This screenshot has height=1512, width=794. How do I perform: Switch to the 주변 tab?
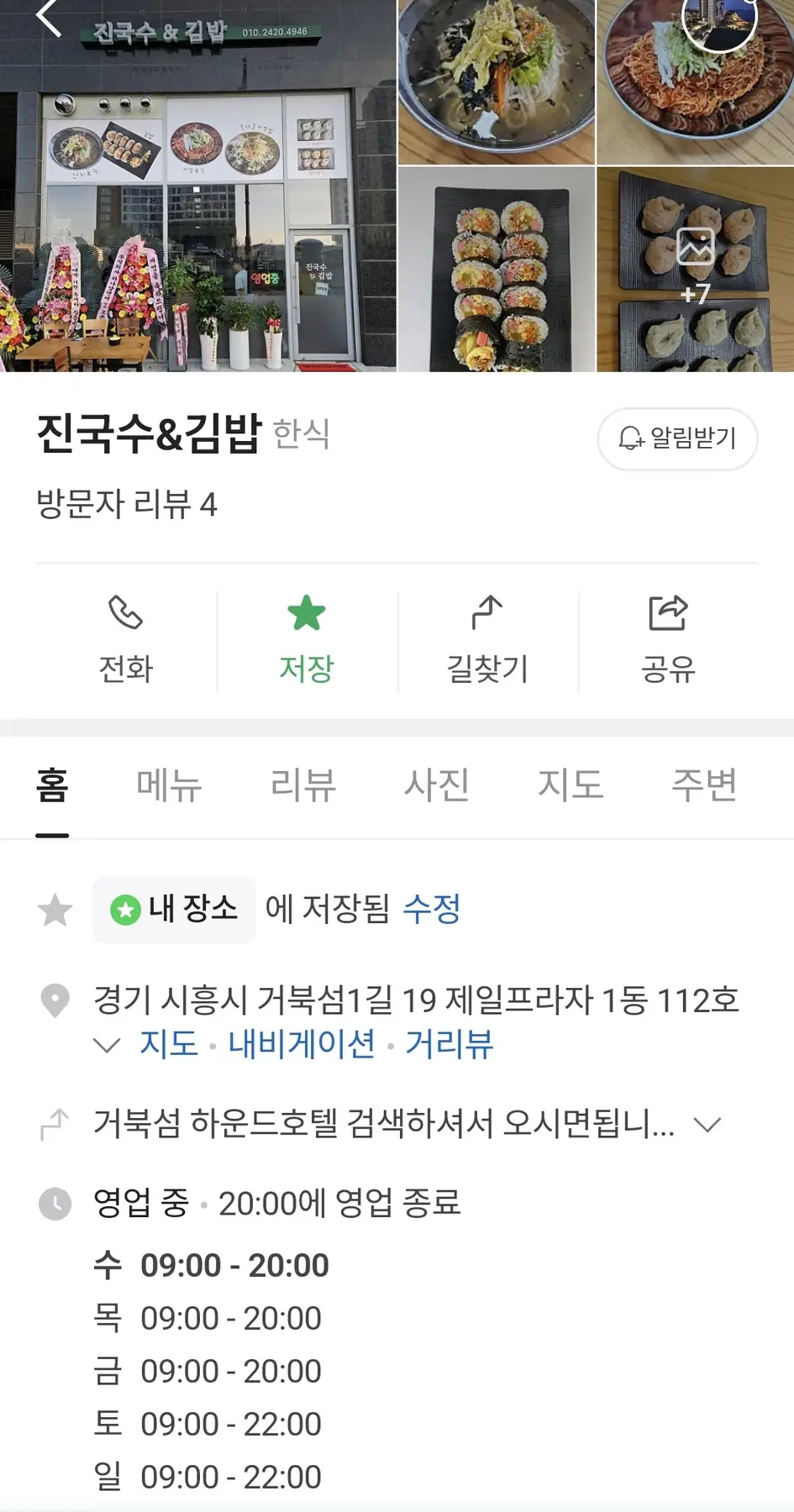tap(704, 785)
